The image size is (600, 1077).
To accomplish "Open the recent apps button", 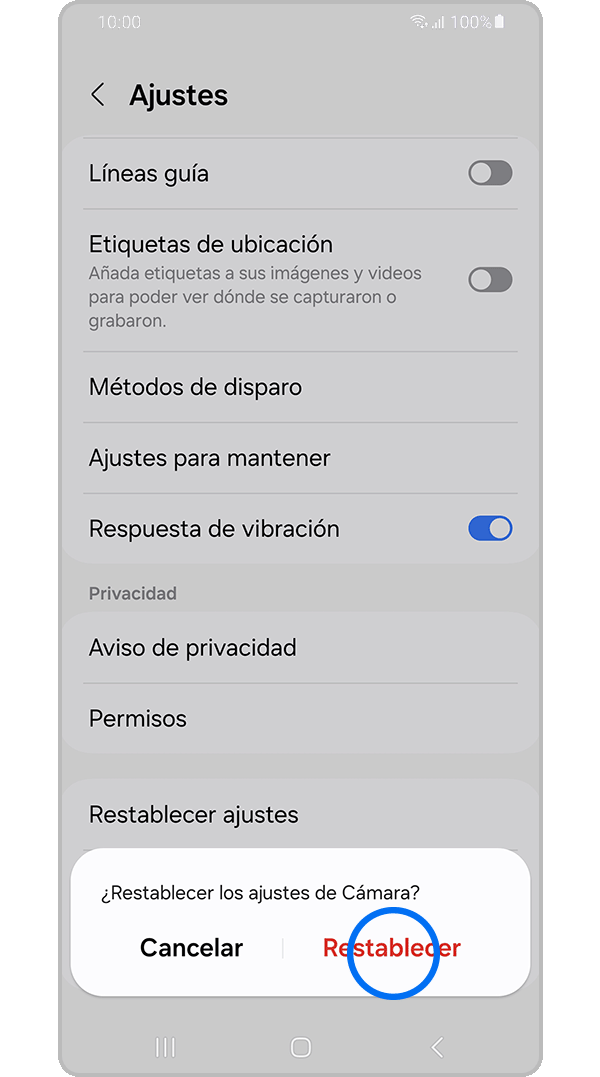I will point(166,1047).
